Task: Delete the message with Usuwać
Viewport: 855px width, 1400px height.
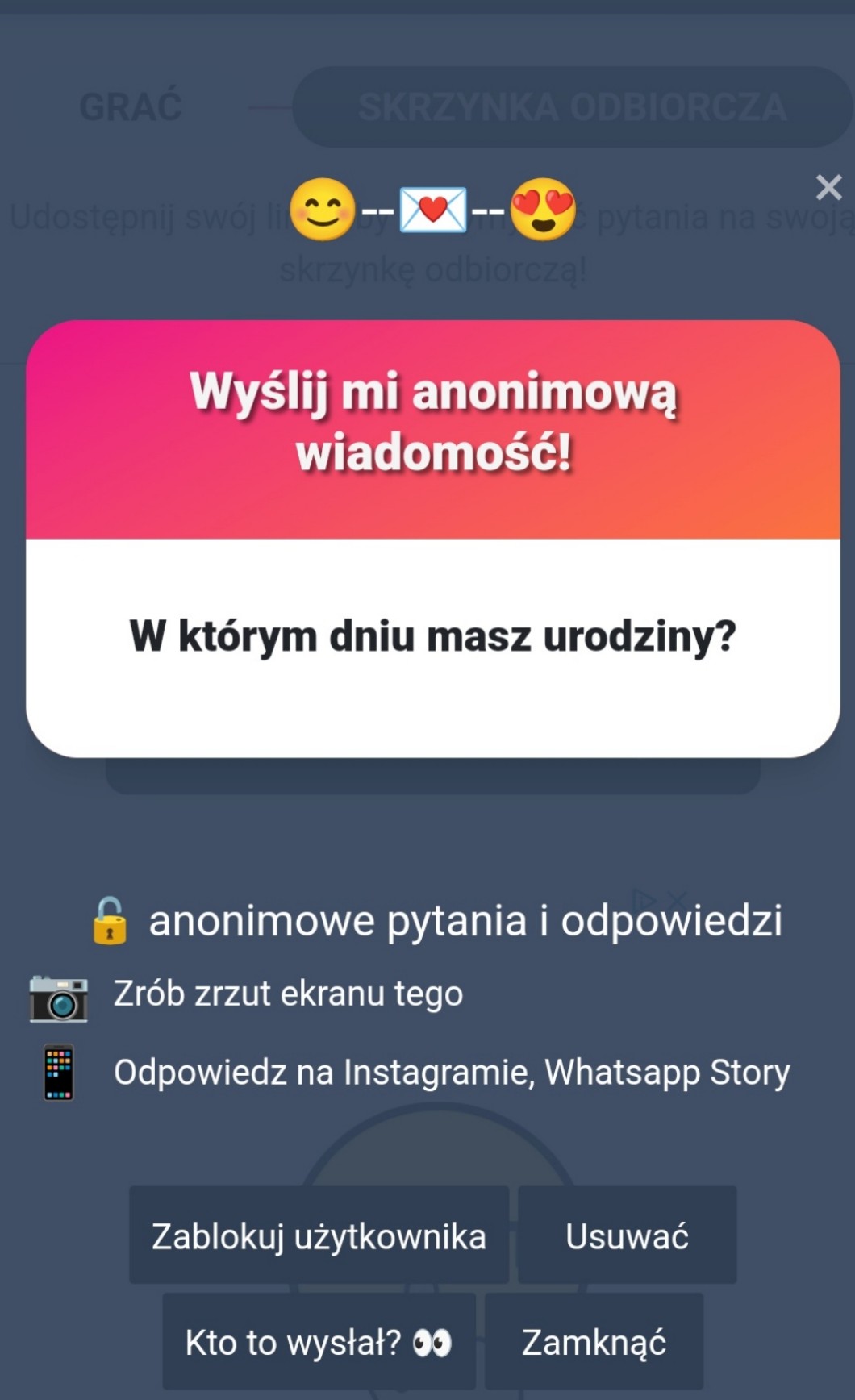Action: click(x=627, y=1235)
